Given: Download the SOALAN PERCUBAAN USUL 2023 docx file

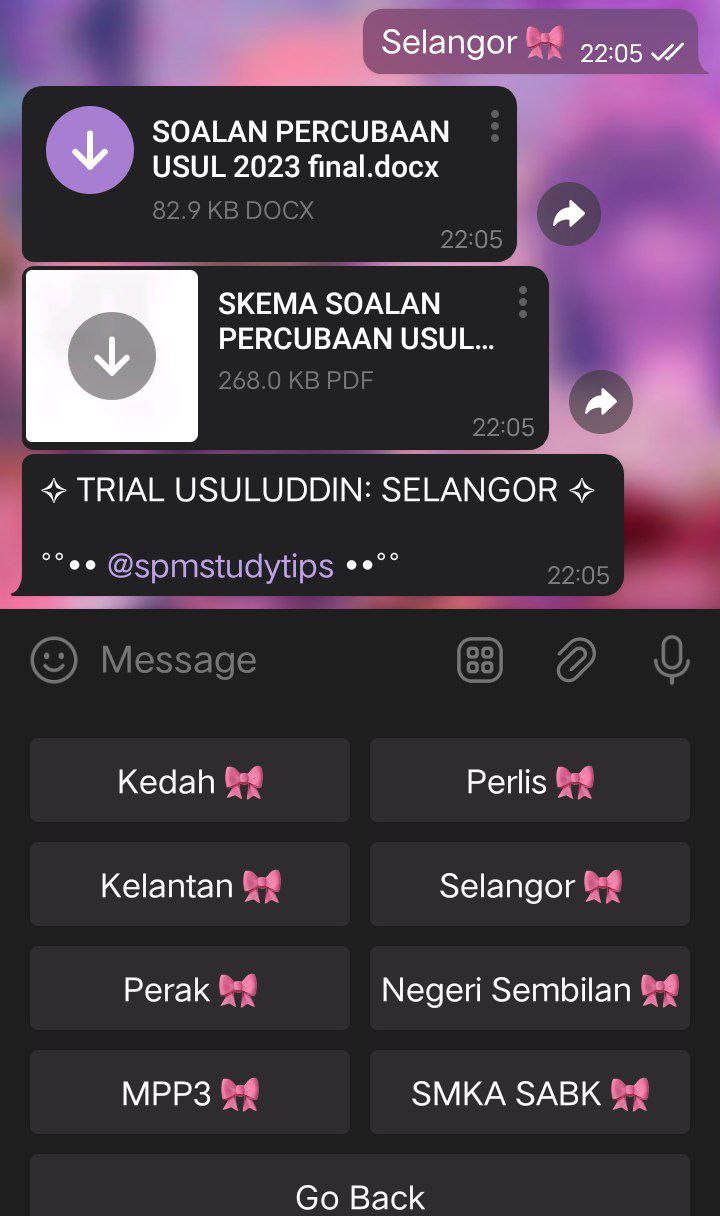Looking at the screenshot, I should [x=90, y=150].
